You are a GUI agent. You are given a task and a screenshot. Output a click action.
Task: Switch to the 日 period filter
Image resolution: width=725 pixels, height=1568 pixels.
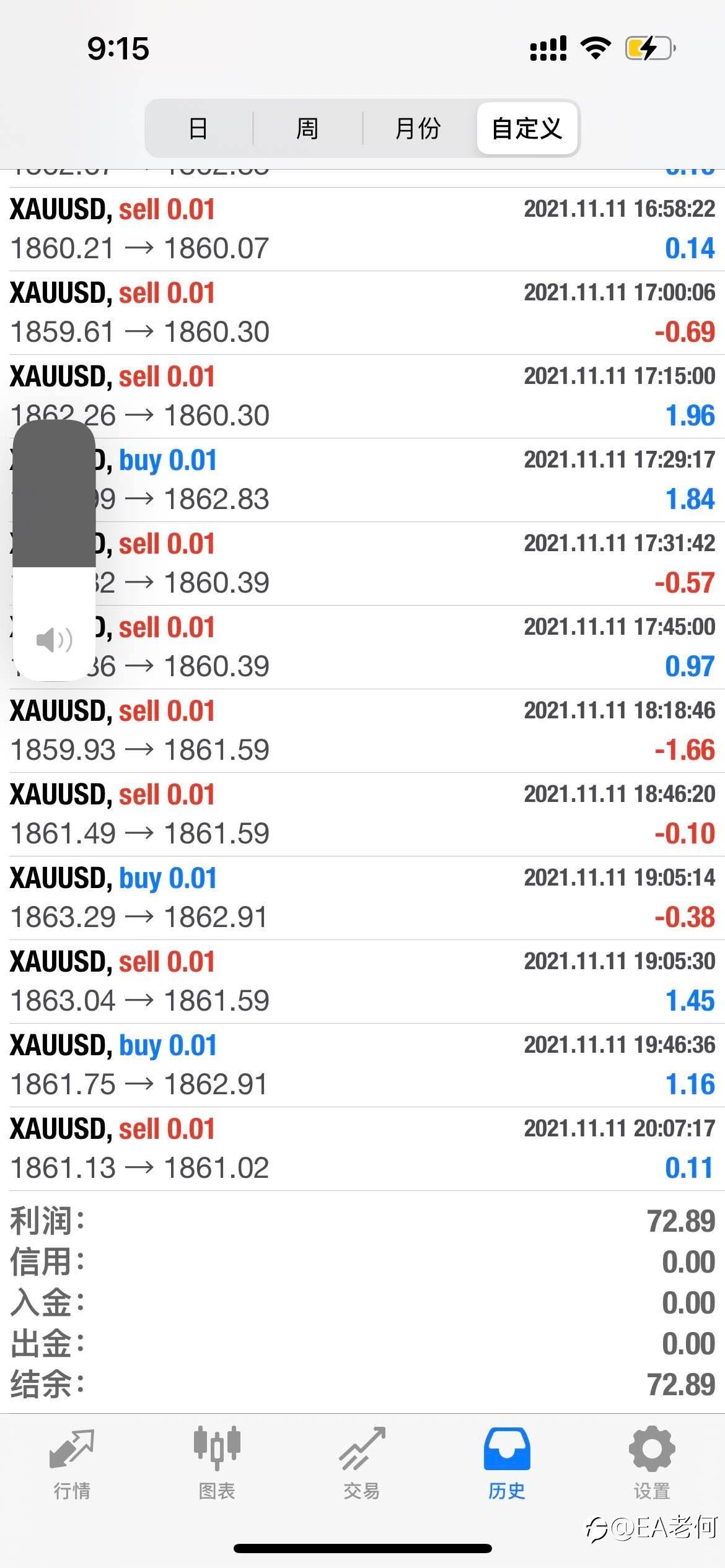click(198, 128)
